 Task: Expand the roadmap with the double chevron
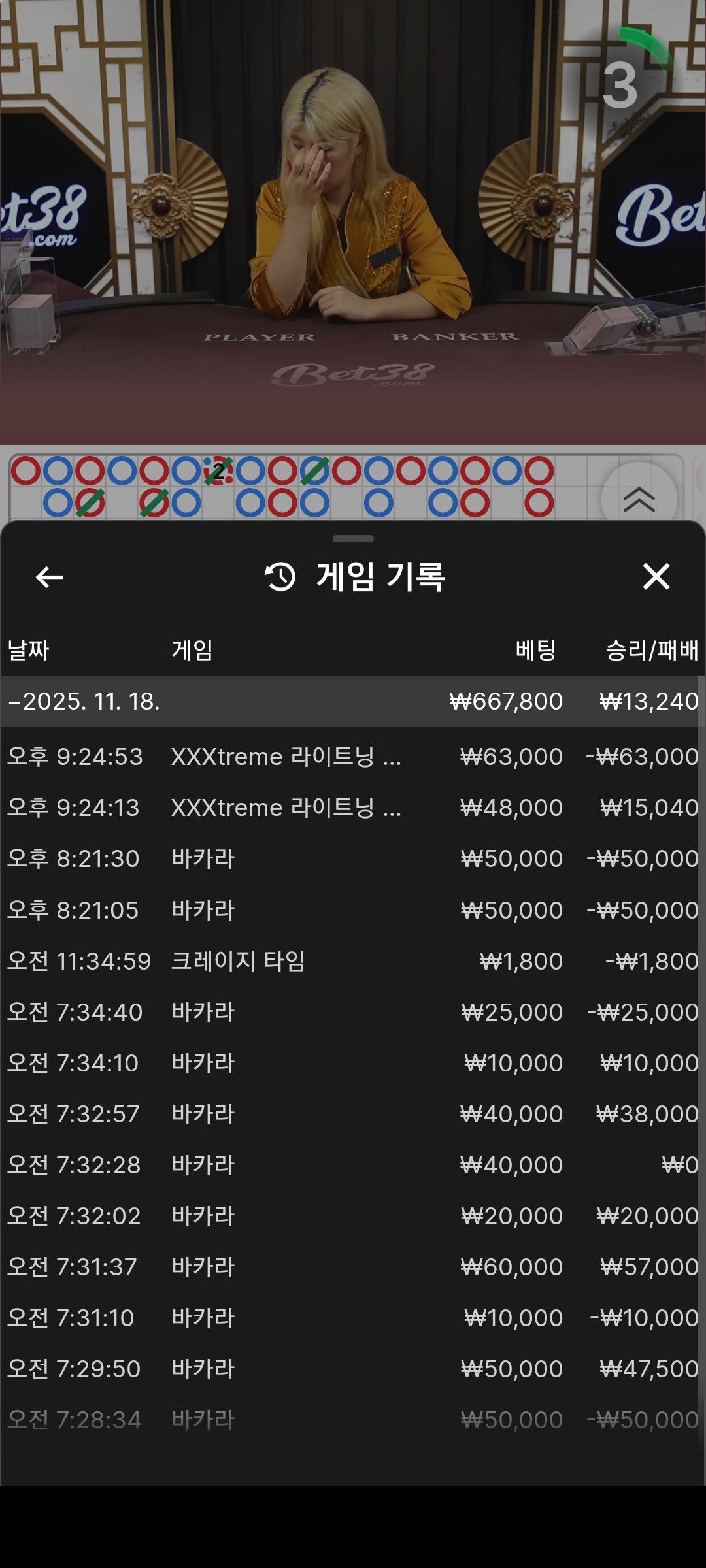[639, 500]
